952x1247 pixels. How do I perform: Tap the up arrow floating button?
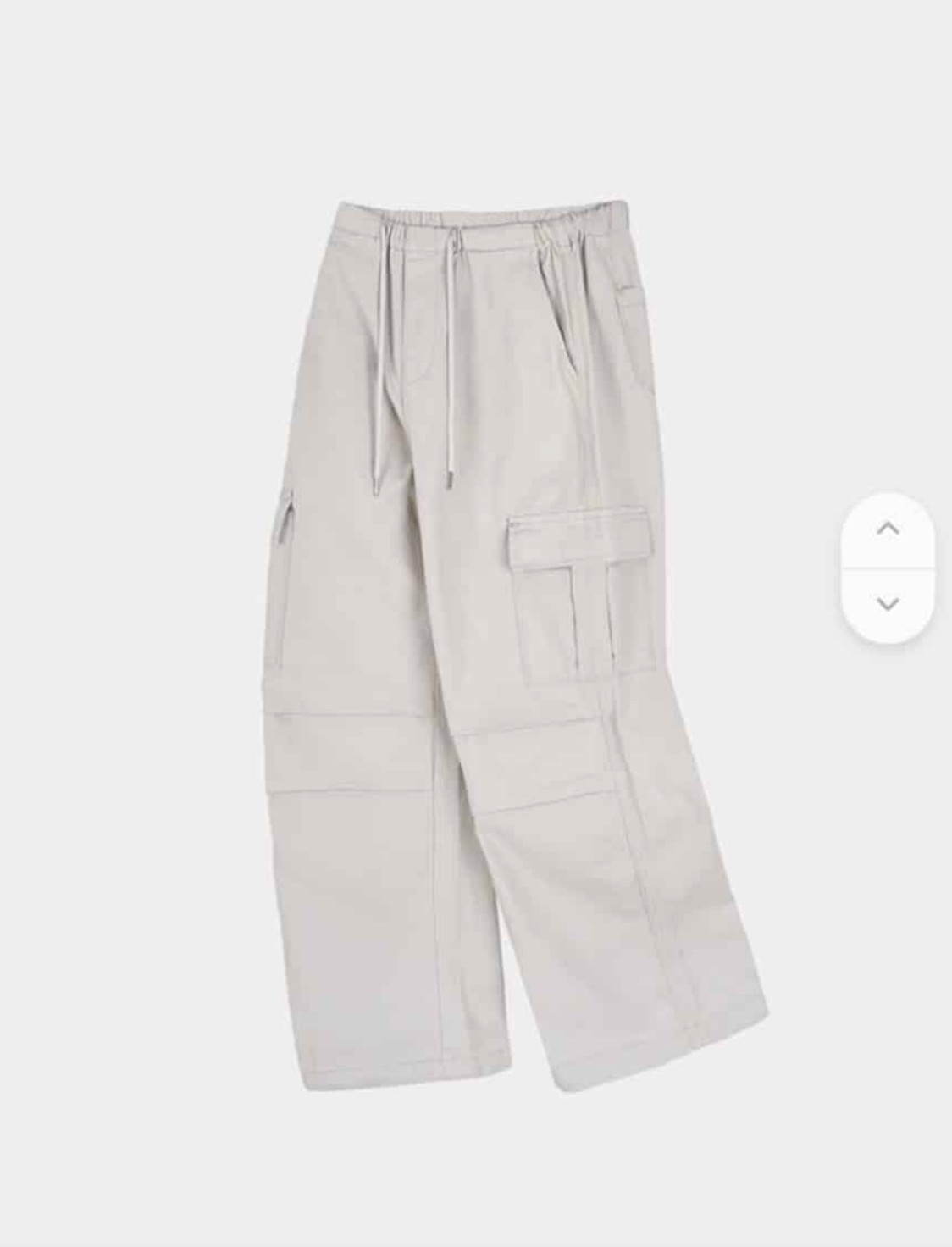click(x=888, y=529)
